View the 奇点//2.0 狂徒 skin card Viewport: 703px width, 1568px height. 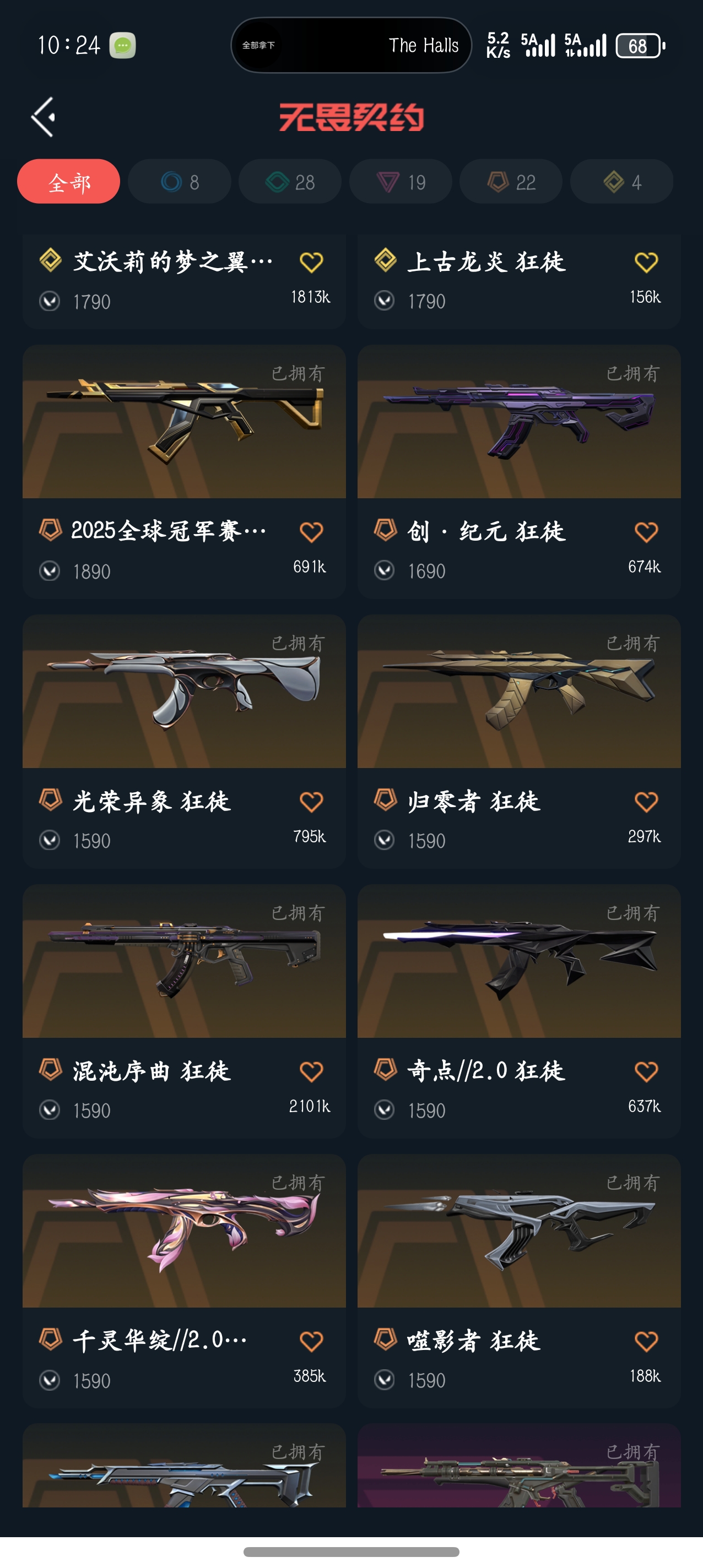[x=519, y=1011]
